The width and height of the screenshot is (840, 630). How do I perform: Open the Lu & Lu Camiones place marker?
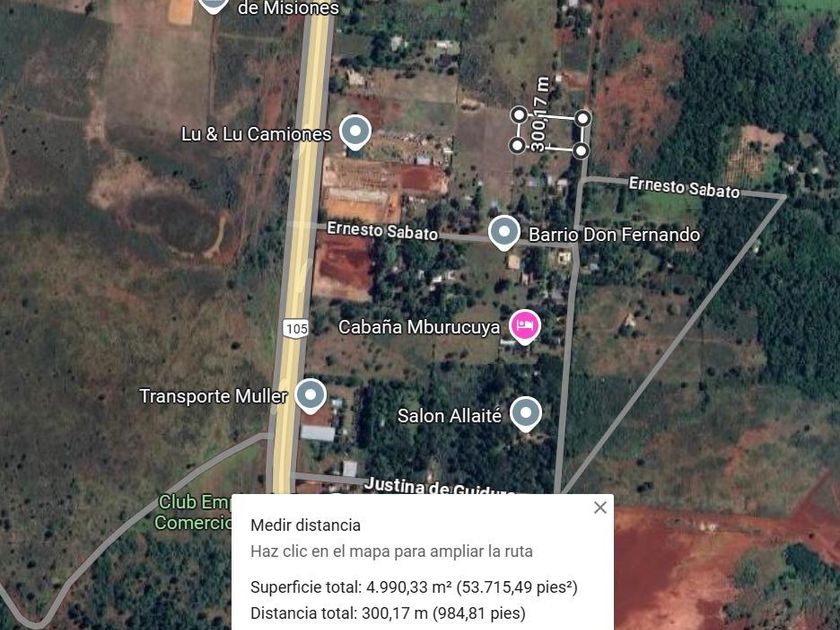point(355,132)
